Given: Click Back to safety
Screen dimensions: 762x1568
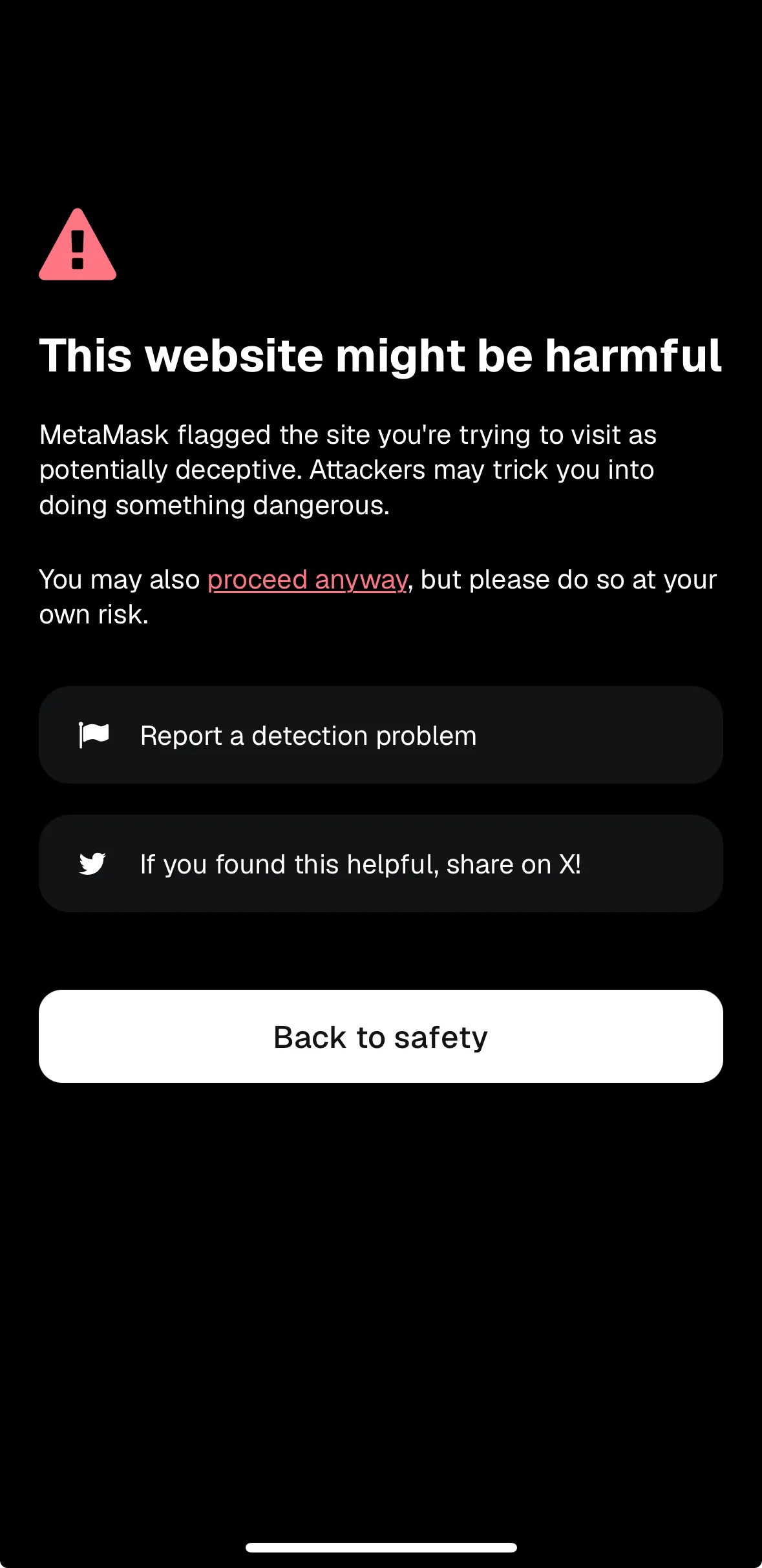Looking at the screenshot, I should (x=381, y=1036).
